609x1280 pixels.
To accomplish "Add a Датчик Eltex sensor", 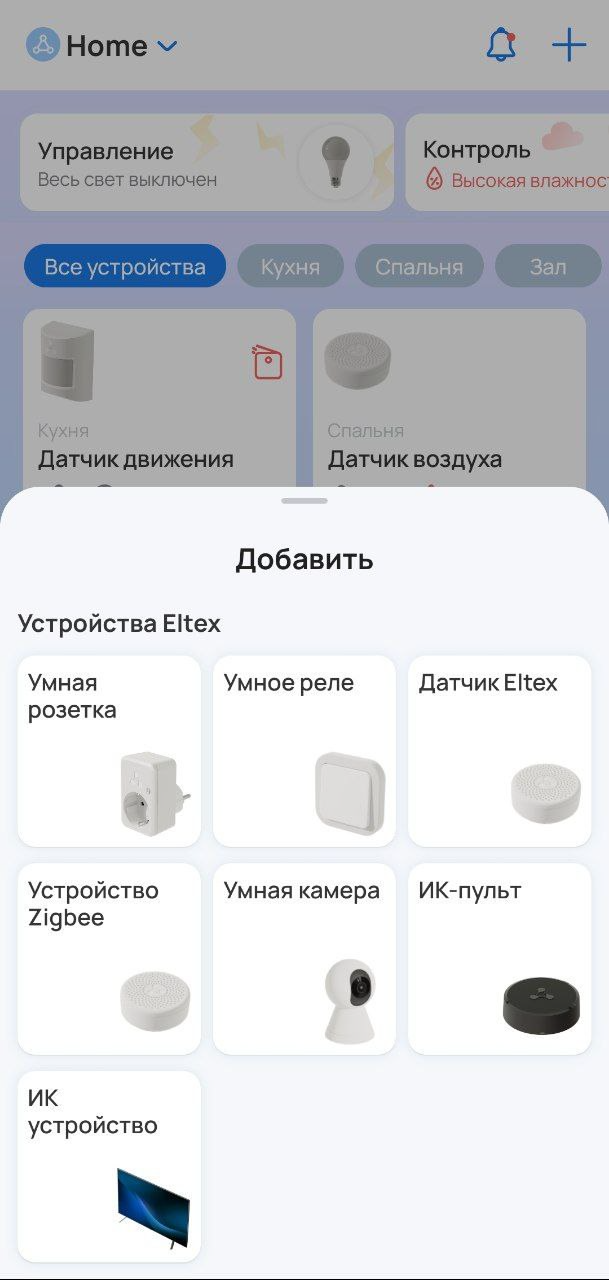I will coord(499,750).
